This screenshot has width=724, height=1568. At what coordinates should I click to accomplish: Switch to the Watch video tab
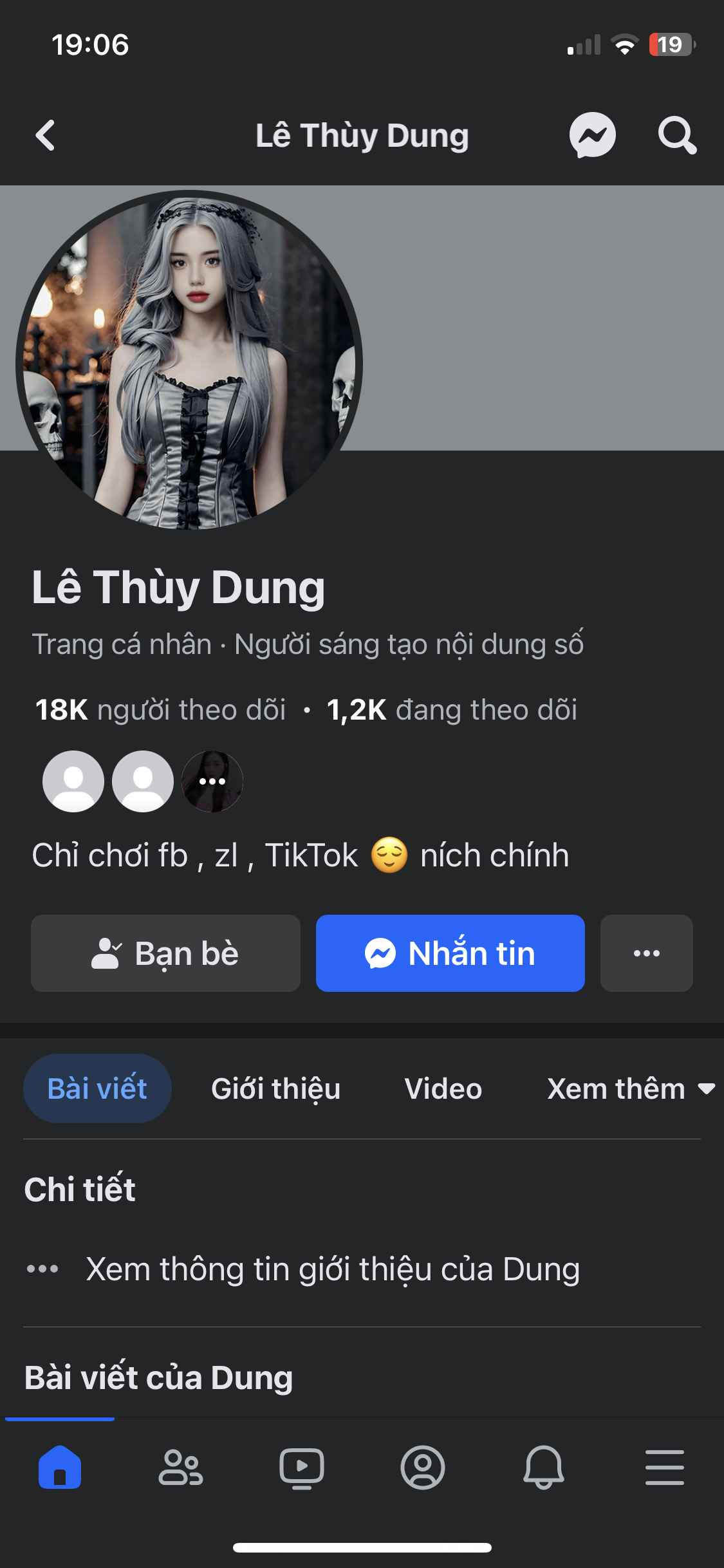click(301, 1468)
